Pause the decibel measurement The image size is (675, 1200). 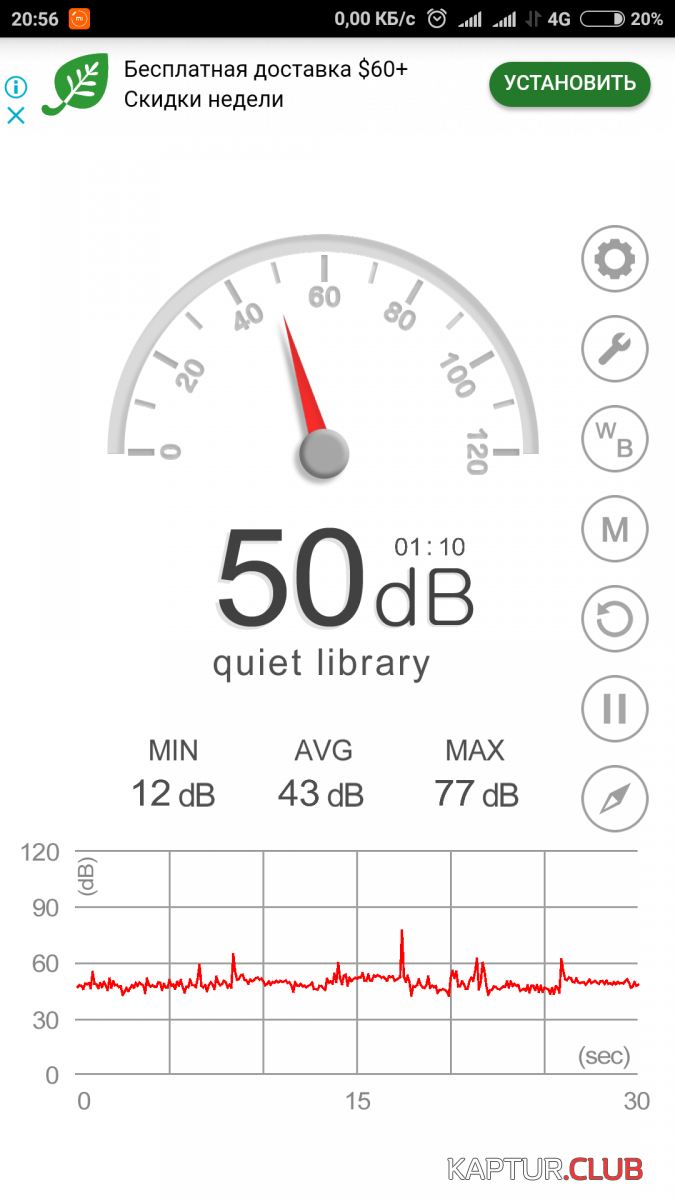615,709
